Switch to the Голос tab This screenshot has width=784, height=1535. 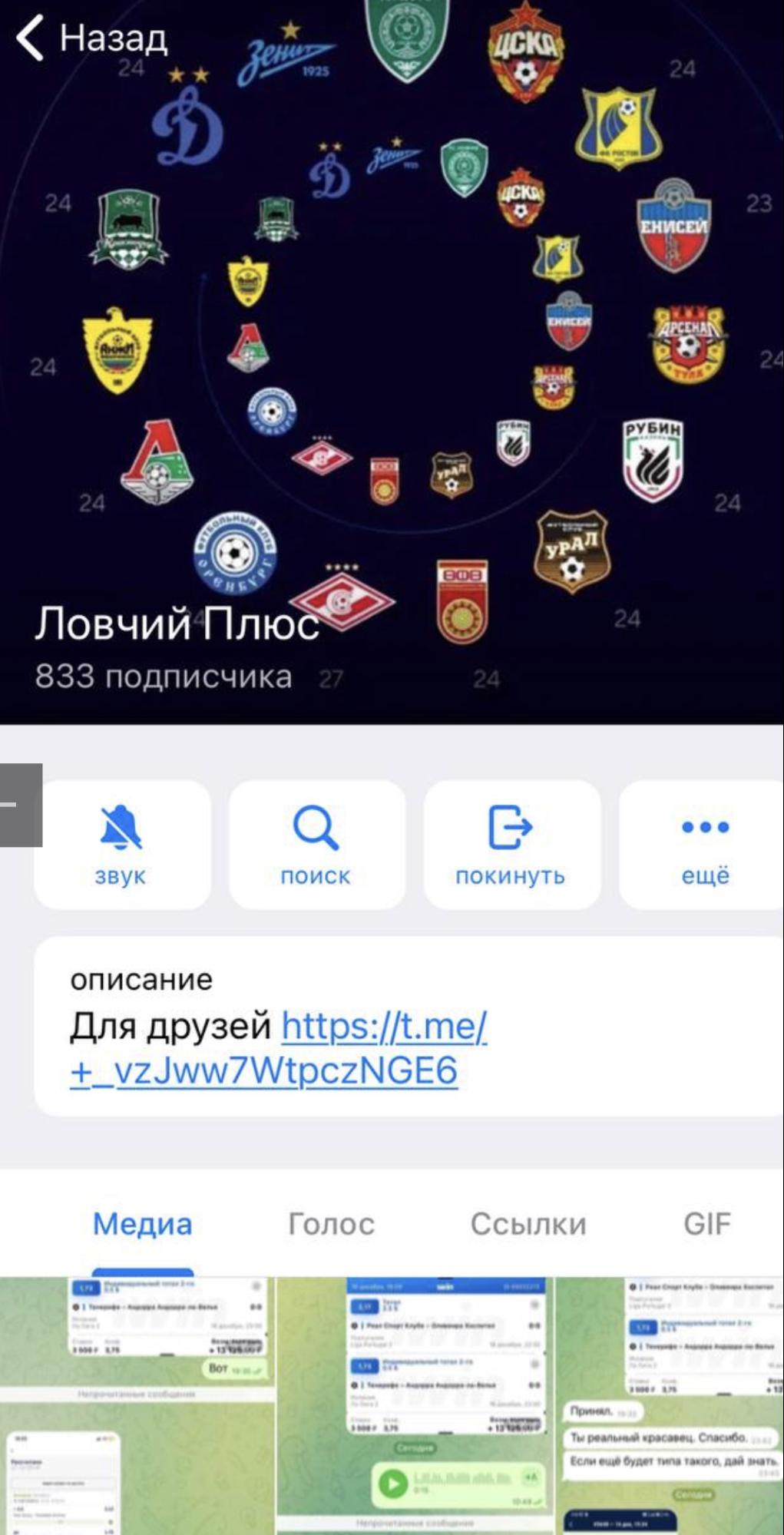pyautogui.click(x=331, y=1224)
